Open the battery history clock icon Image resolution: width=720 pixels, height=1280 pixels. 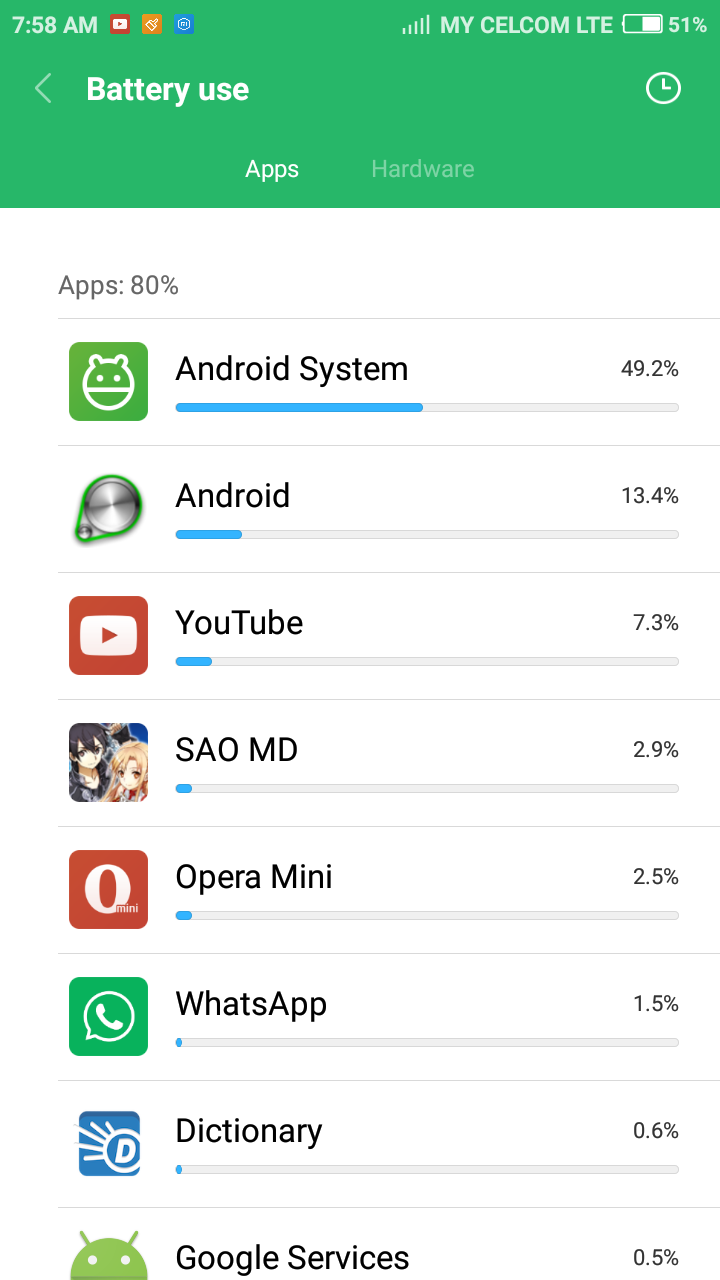coord(662,89)
